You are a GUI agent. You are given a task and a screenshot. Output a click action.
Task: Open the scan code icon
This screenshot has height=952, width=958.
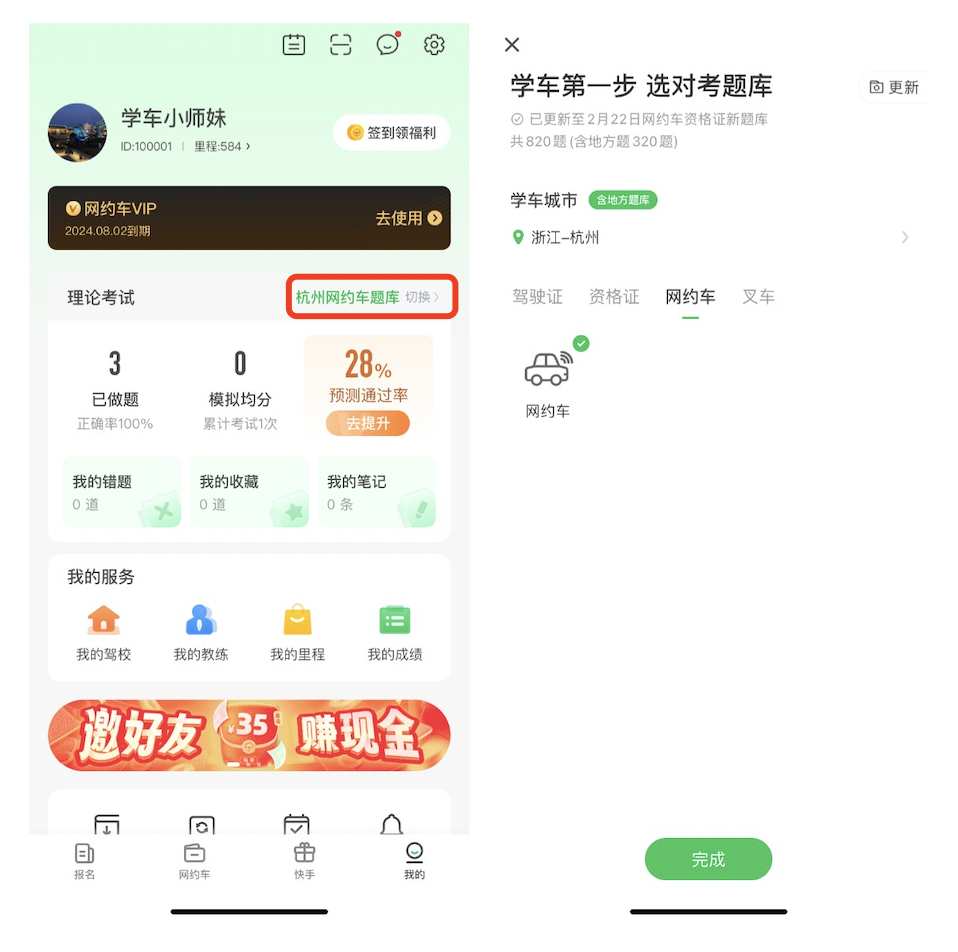coord(341,45)
